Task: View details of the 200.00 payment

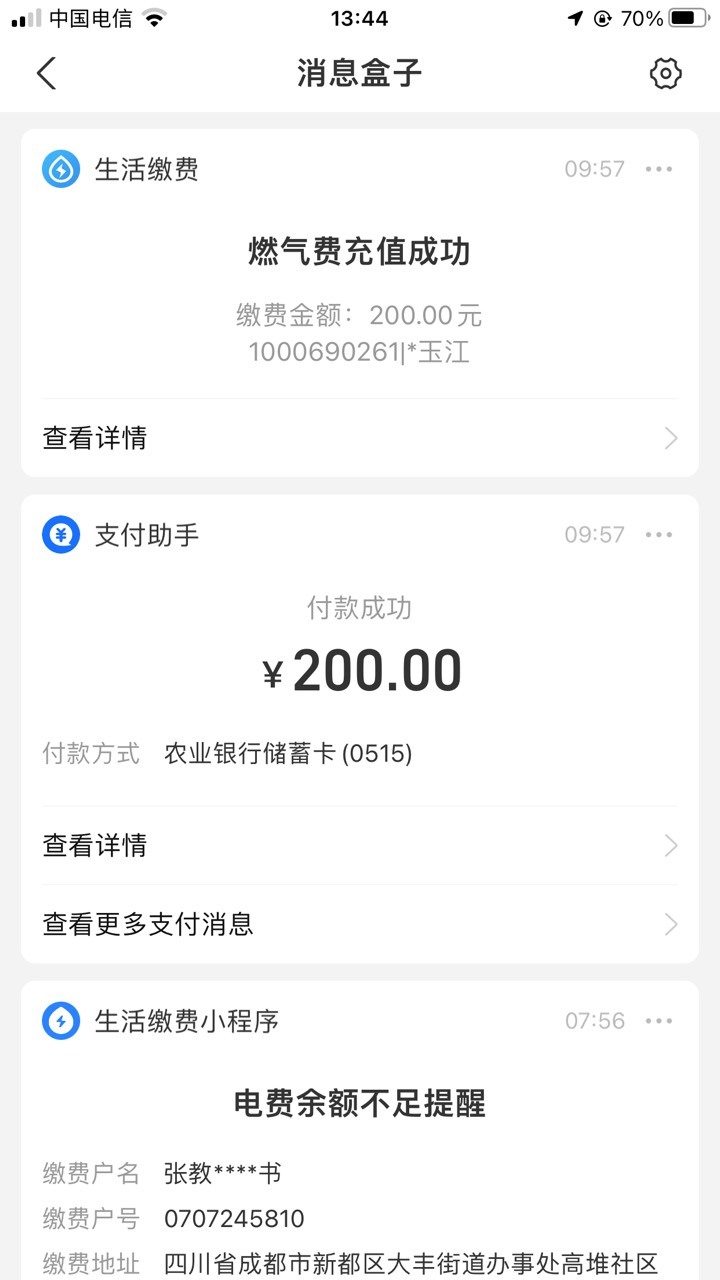Action: [x=360, y=846]
